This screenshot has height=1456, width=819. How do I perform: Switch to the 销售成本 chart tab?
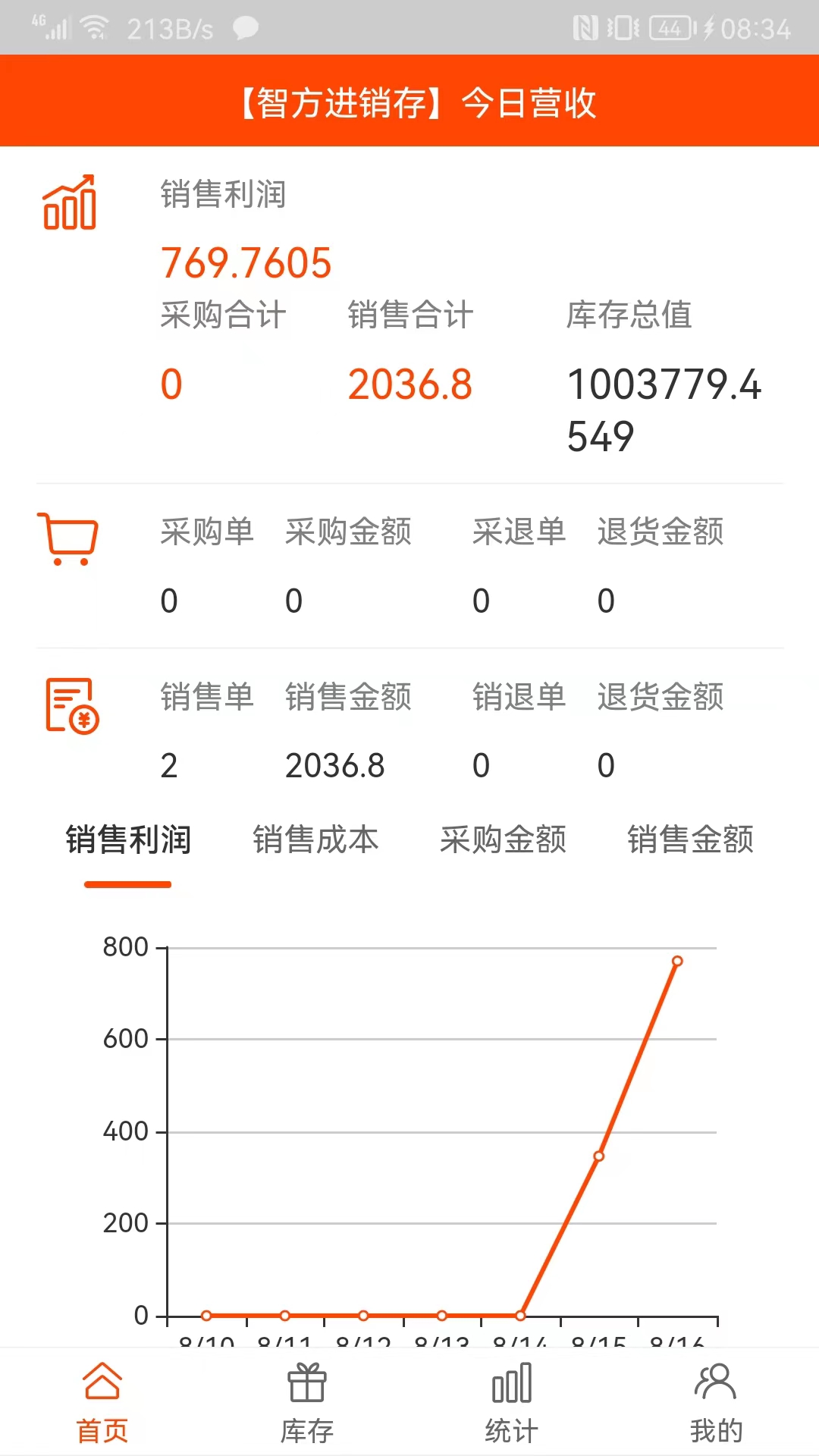click(x=315, y=840)
